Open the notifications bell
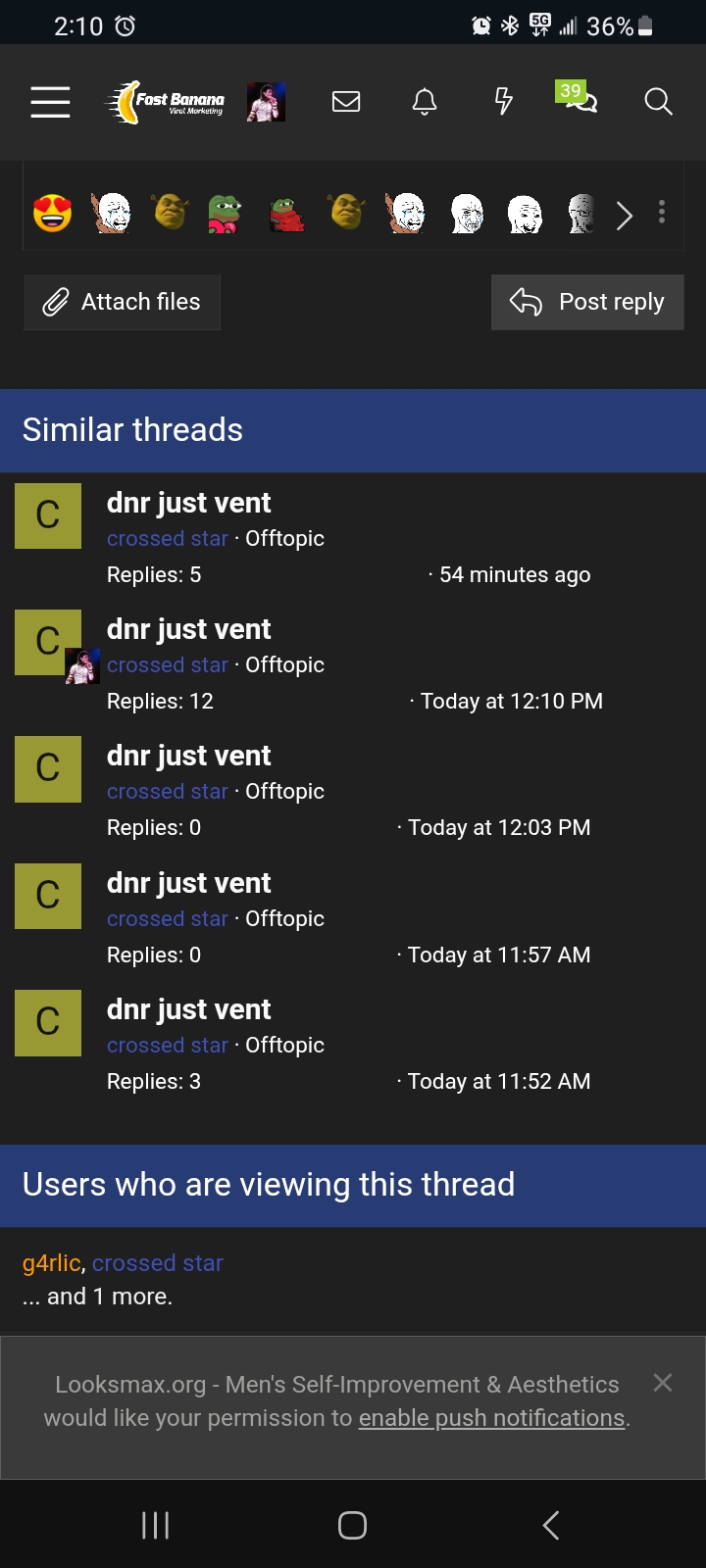The image size is (706, 1568). pos(424,101)
